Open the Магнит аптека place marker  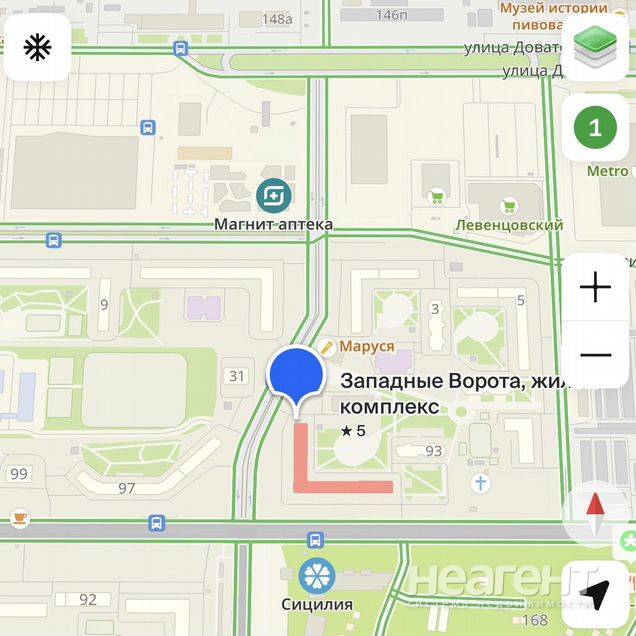(x=273, y=195)
